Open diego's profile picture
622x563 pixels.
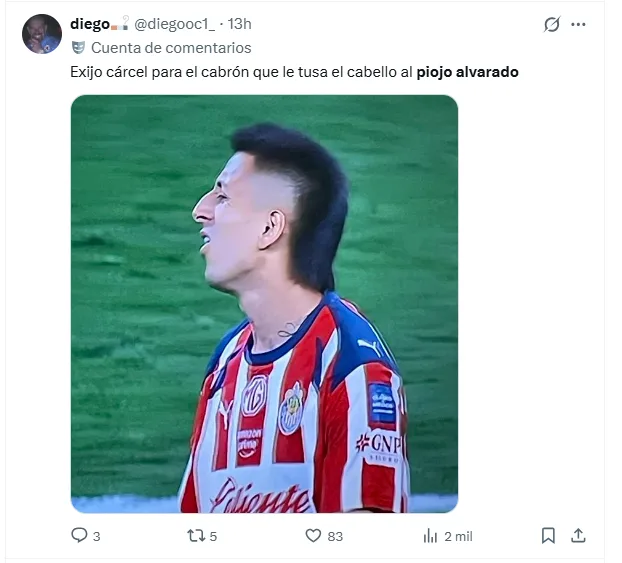[42, 34]
